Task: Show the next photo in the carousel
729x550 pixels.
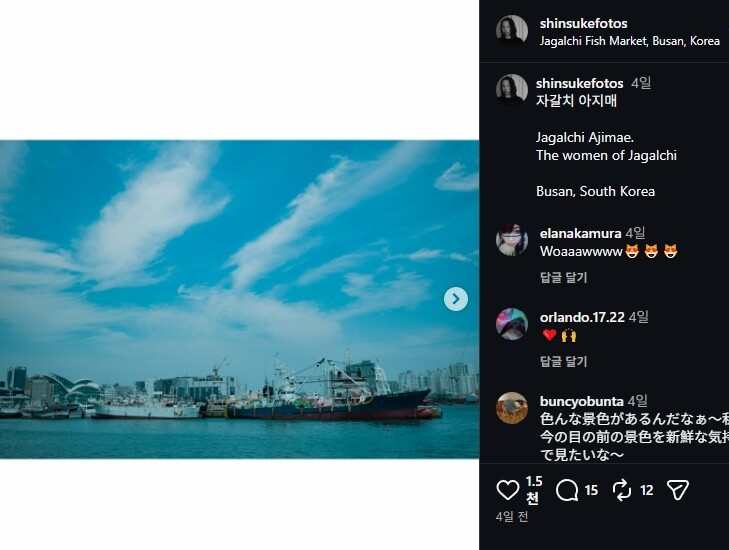Action: coord(456,299)
